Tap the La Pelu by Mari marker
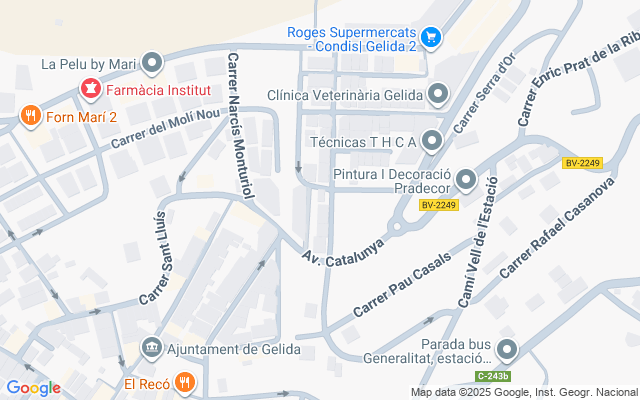The image size is (640, 400). 152,64
